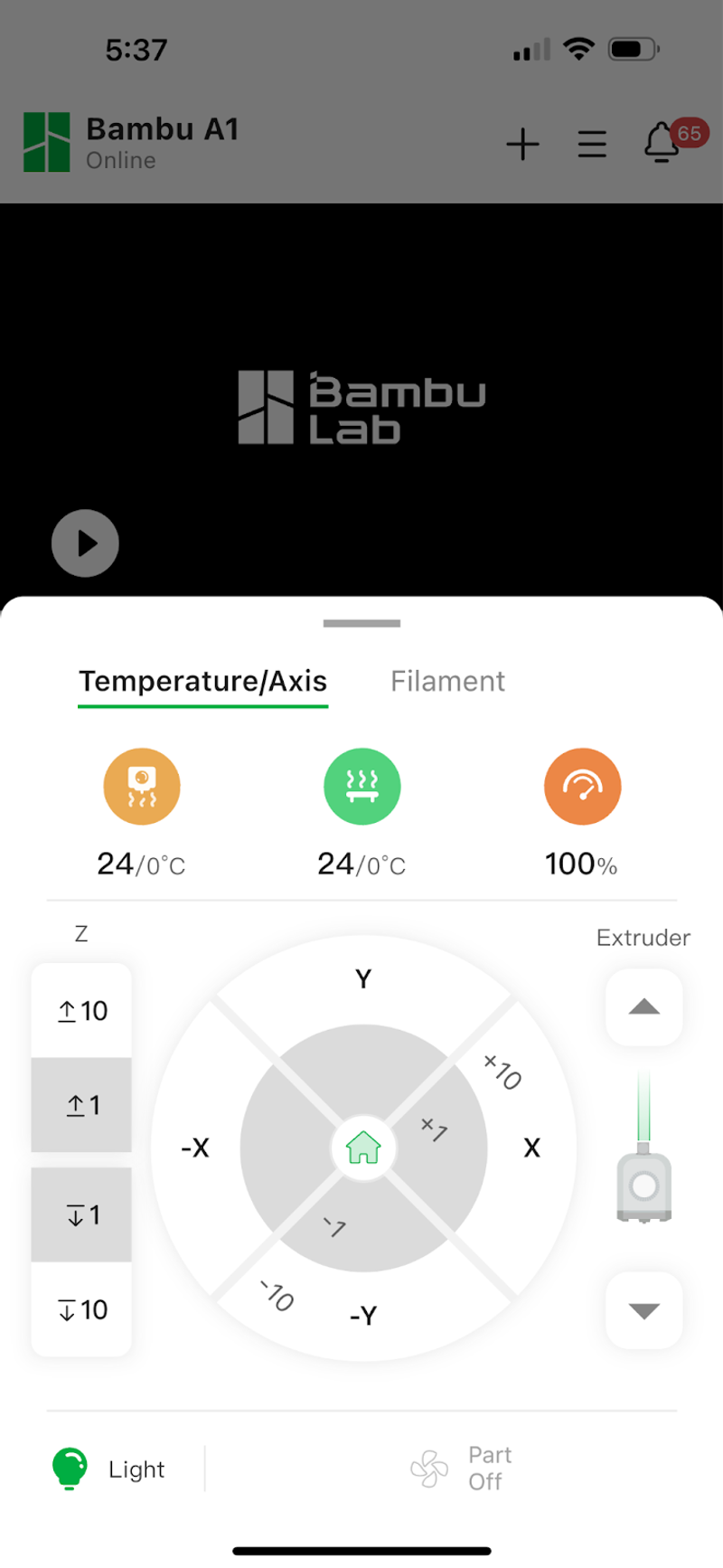Switch to the Filament tab
723x1568 pixels.
point(447,681)
